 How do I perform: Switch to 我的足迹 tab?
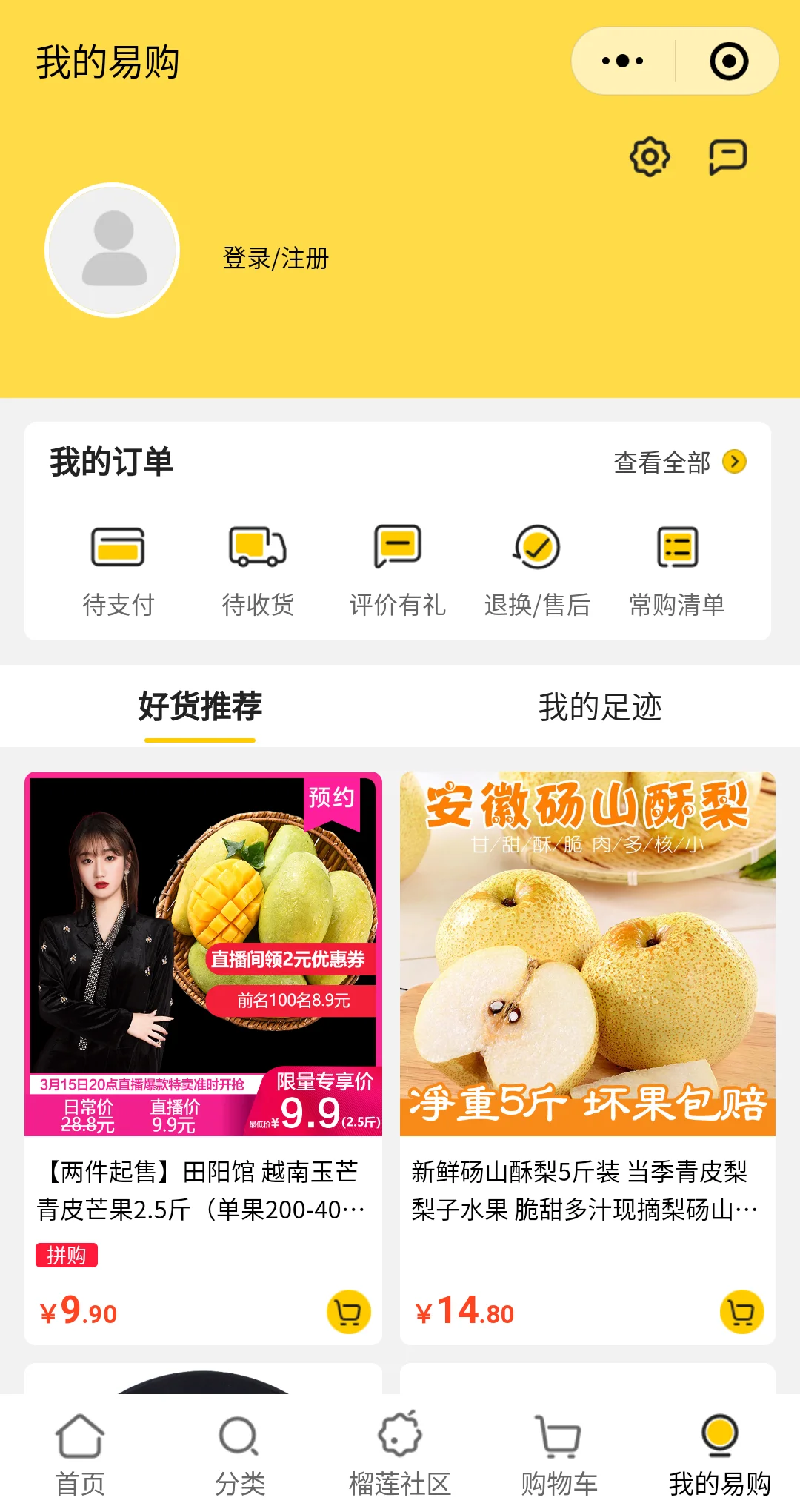(x=600, y=706)
